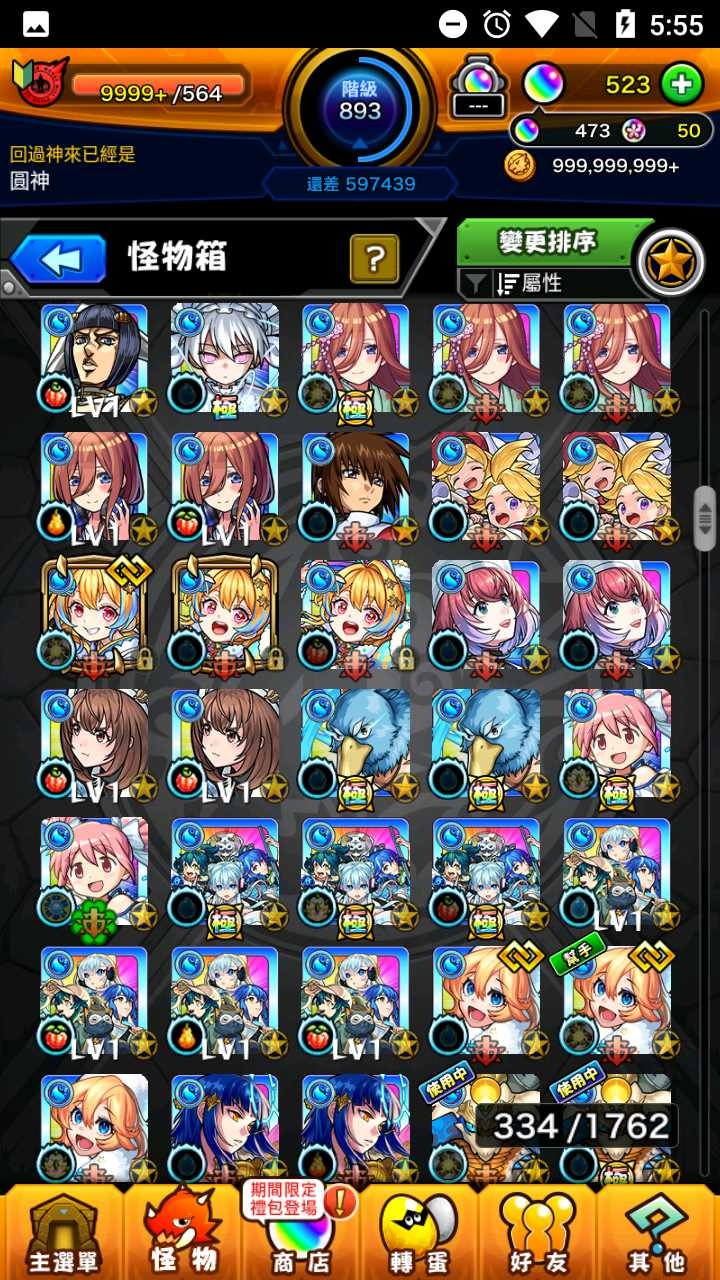Tap the monster box scrollbar handle
The image size is (720, 1280).
click(x=705, y=518)
